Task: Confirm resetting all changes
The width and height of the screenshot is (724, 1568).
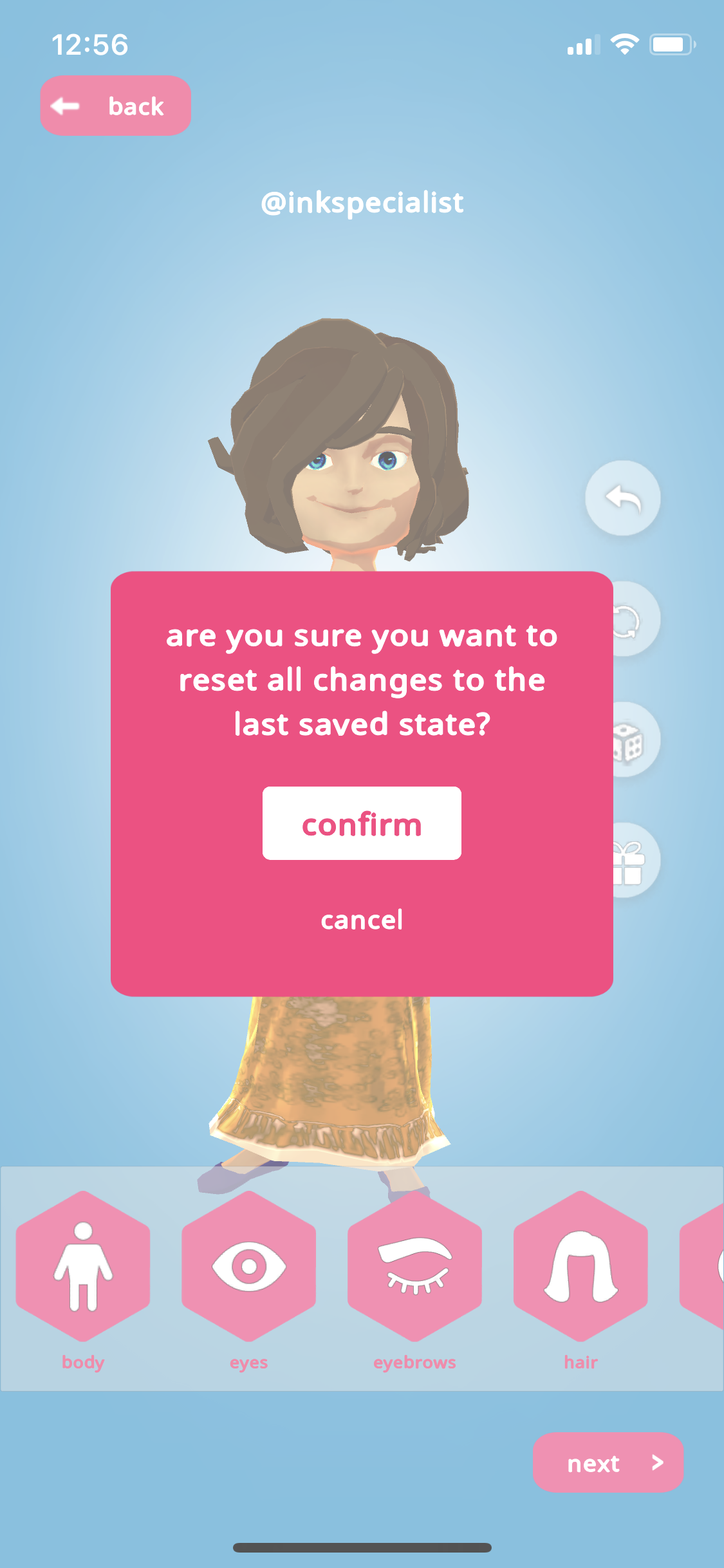Action: coord(362,823)
